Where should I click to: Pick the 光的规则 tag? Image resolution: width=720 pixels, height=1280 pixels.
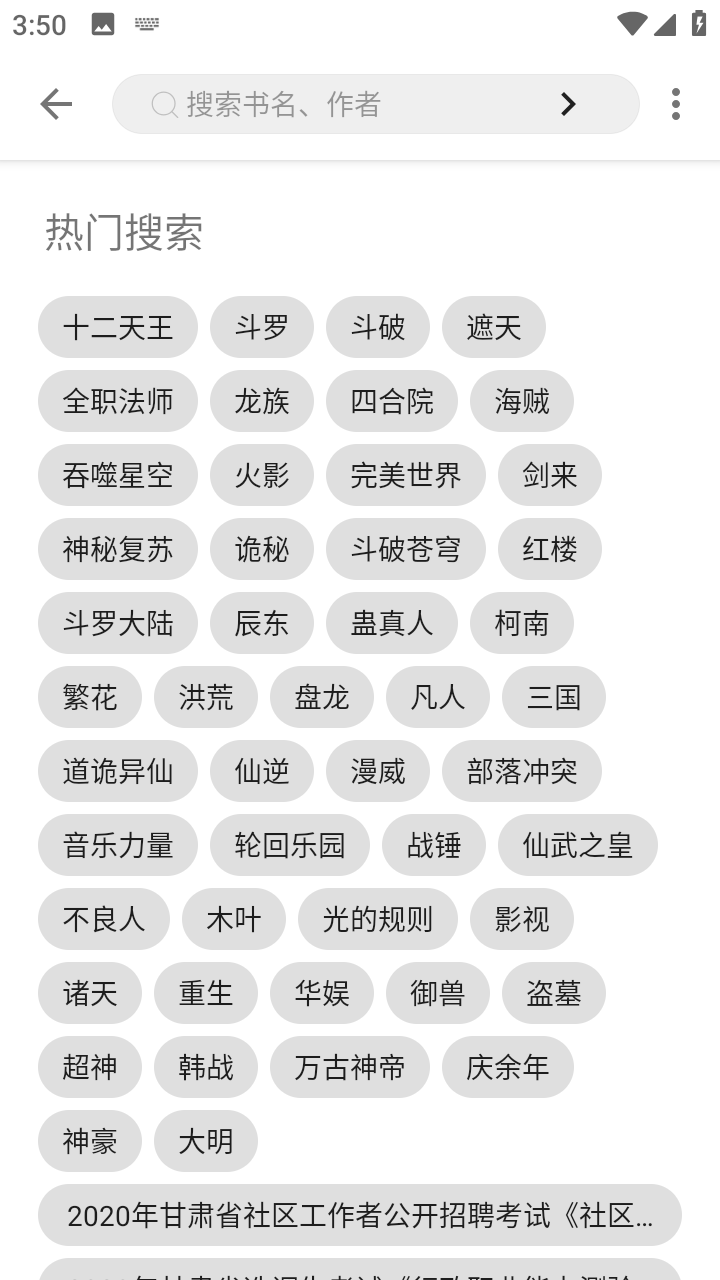[x=378, y=919]
